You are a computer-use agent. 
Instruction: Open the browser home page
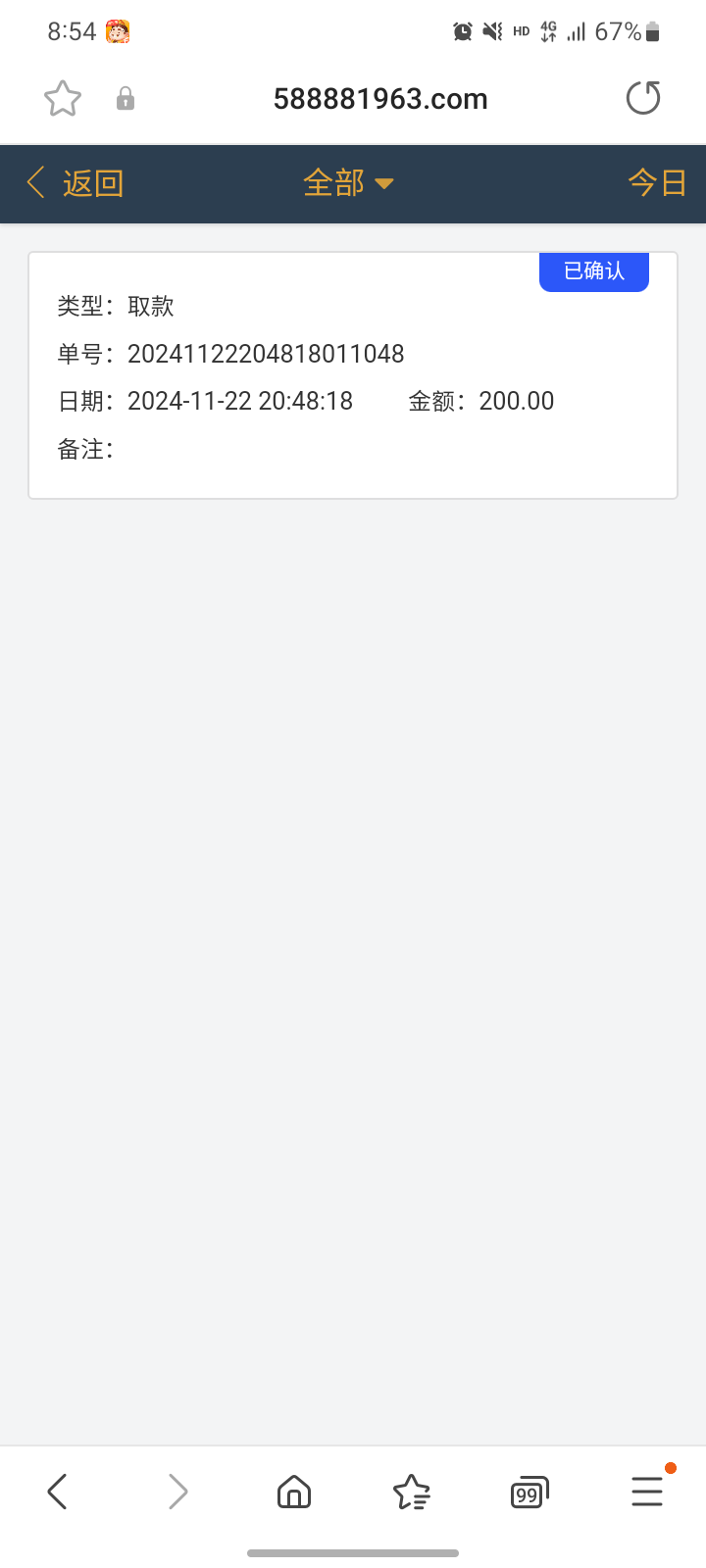click(x=294, y=1492)
